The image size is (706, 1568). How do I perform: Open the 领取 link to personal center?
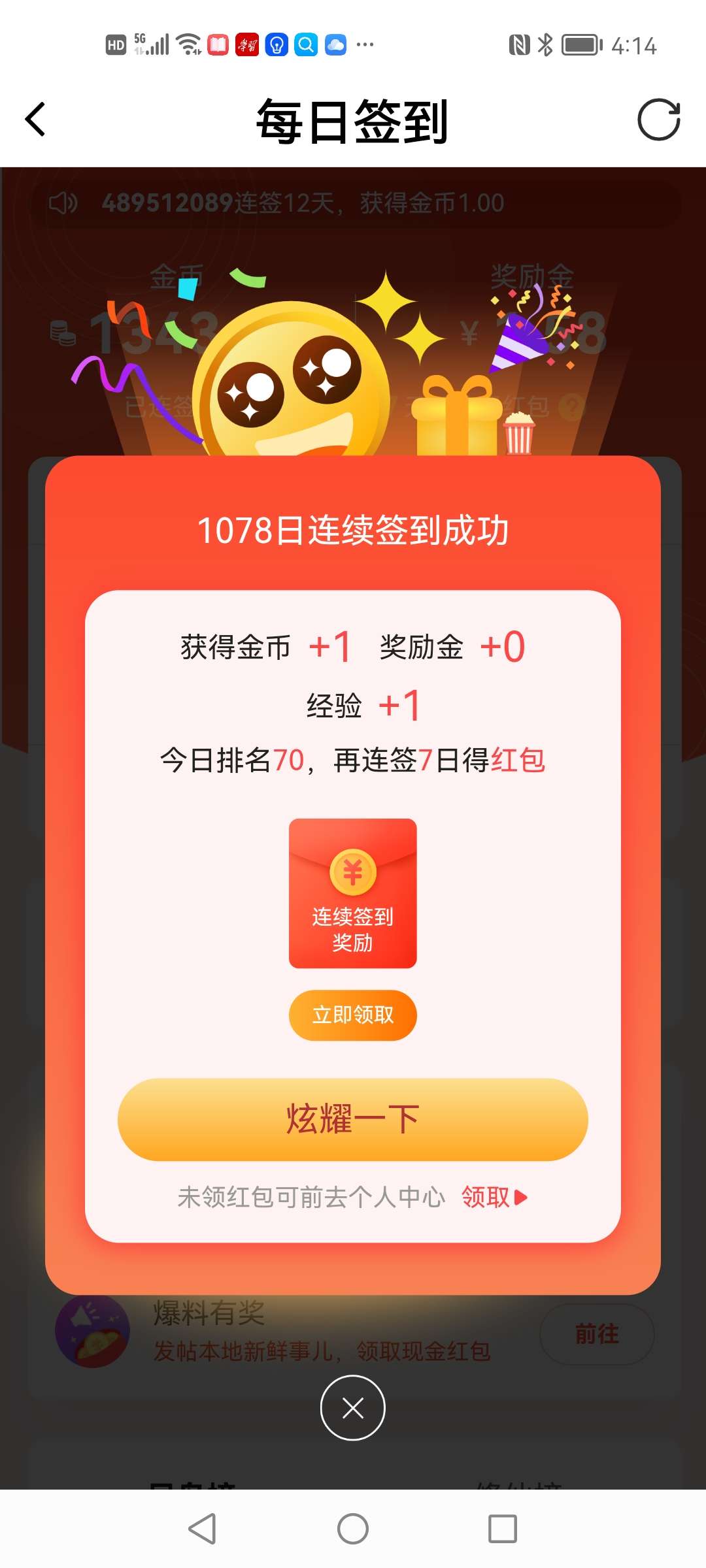[494, 1197]
